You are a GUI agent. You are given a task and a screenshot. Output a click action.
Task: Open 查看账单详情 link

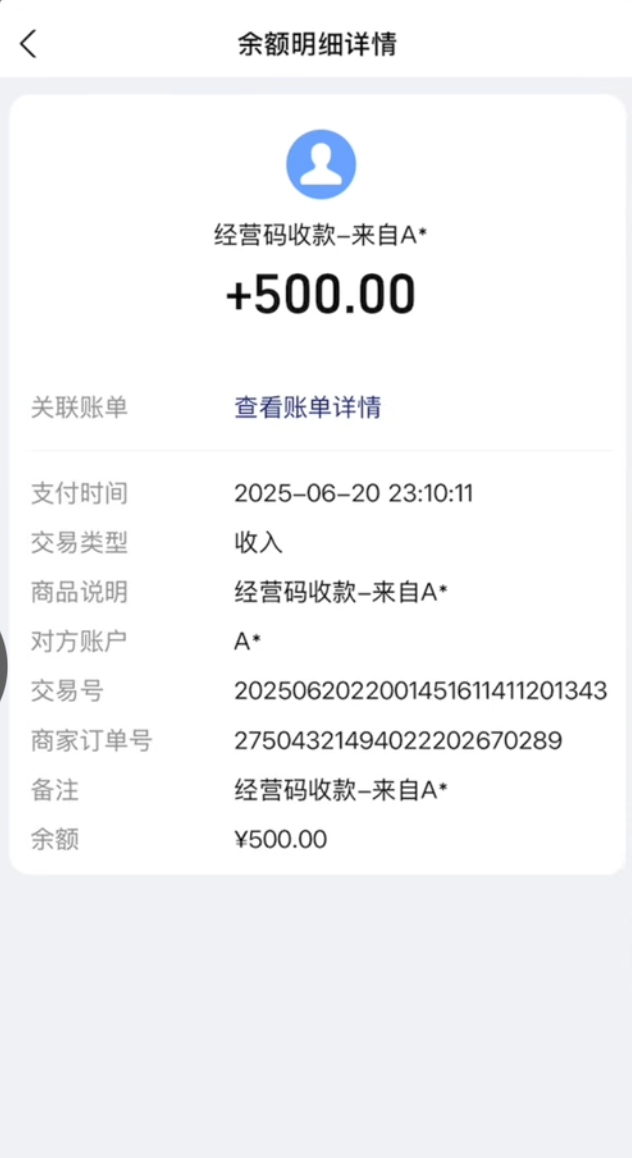(308, 407)
